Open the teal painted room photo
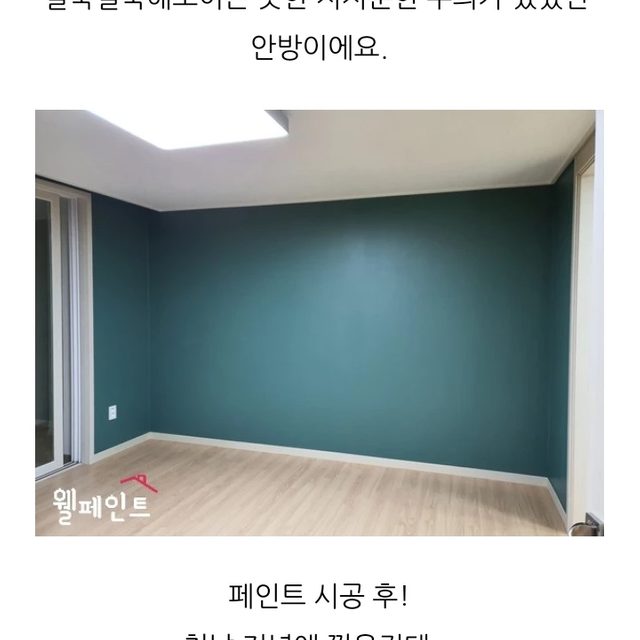 [319, 323]
